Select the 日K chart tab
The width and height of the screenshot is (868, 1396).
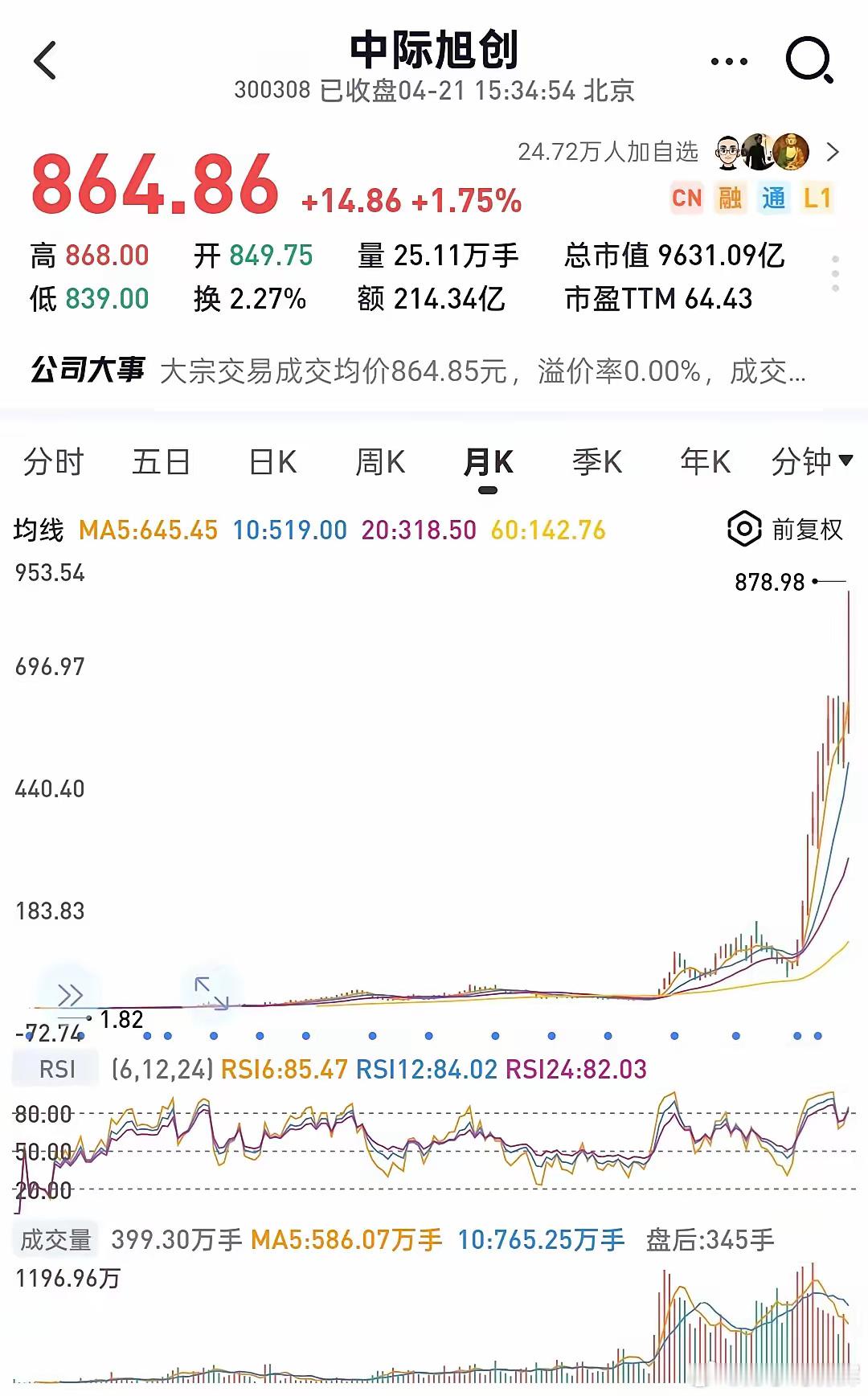(x=273, y=463)
